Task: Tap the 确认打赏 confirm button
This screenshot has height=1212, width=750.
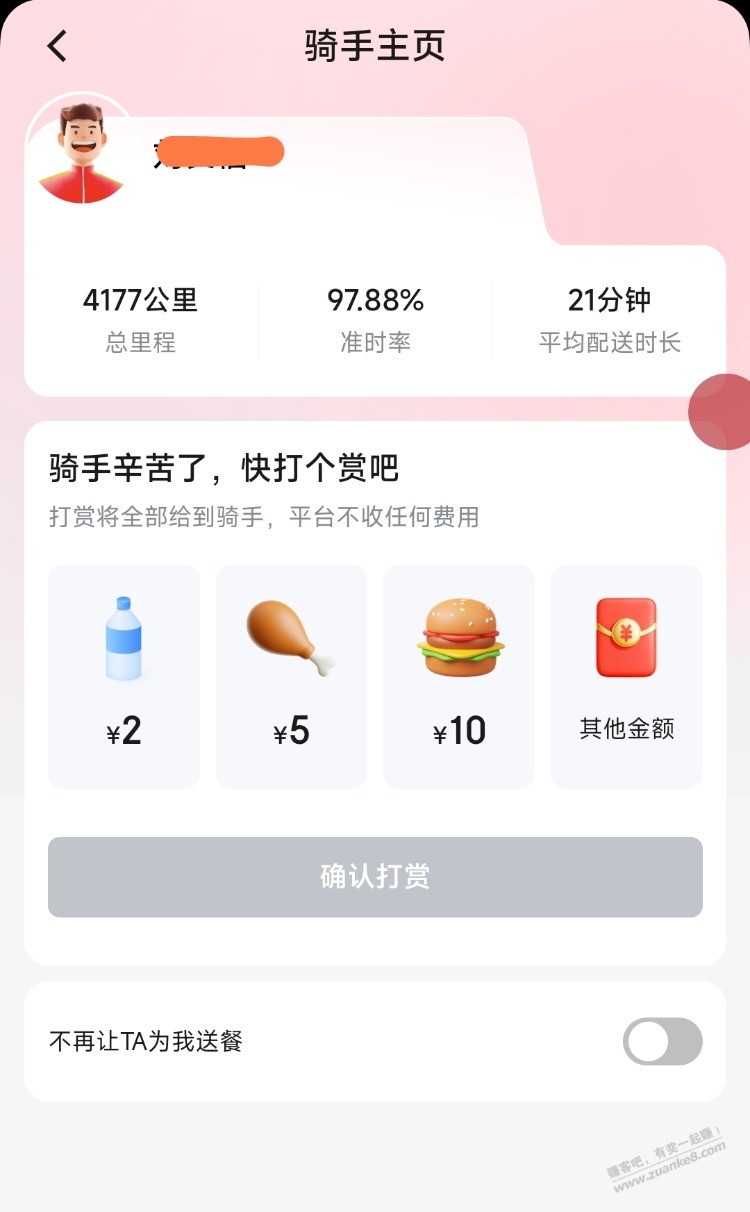Action: (x=375, y=877)
